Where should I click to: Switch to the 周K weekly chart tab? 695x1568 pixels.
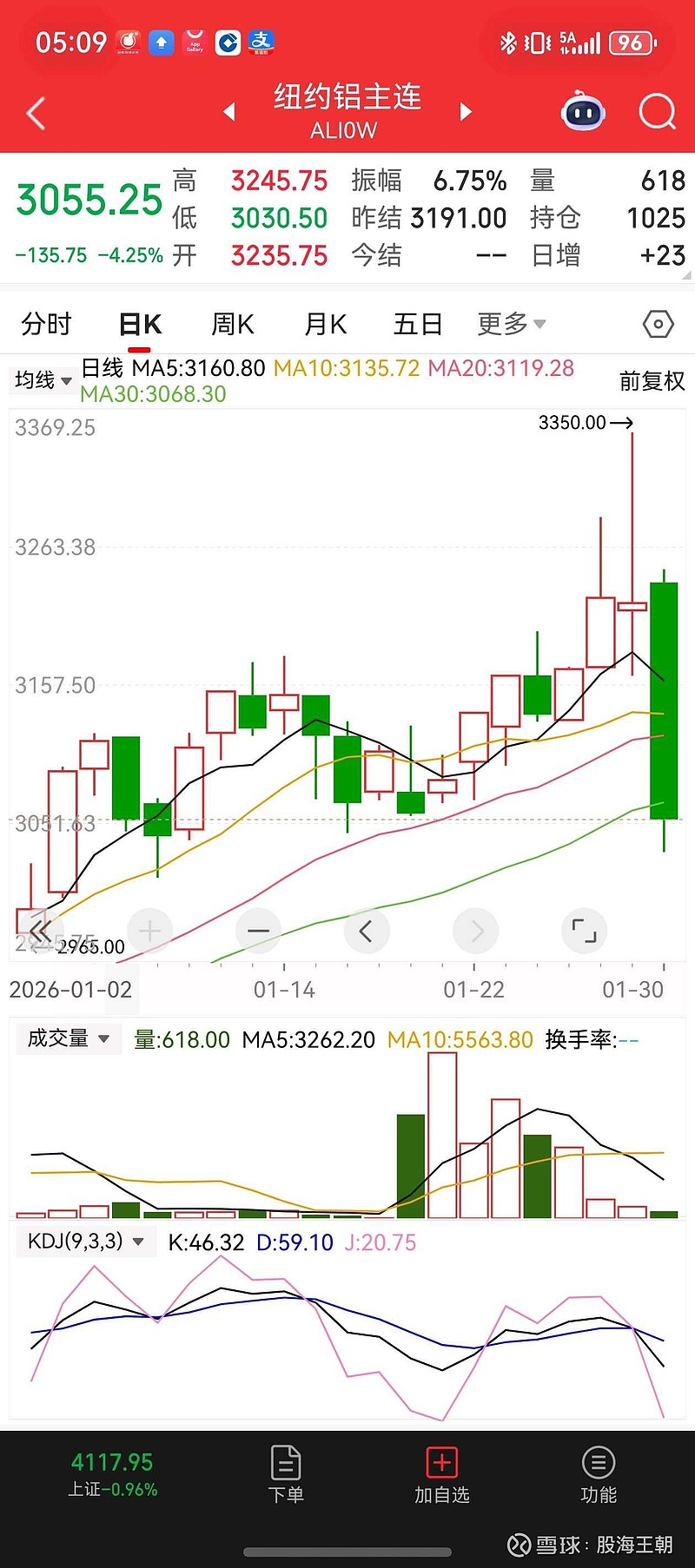[x=232, y=323]
